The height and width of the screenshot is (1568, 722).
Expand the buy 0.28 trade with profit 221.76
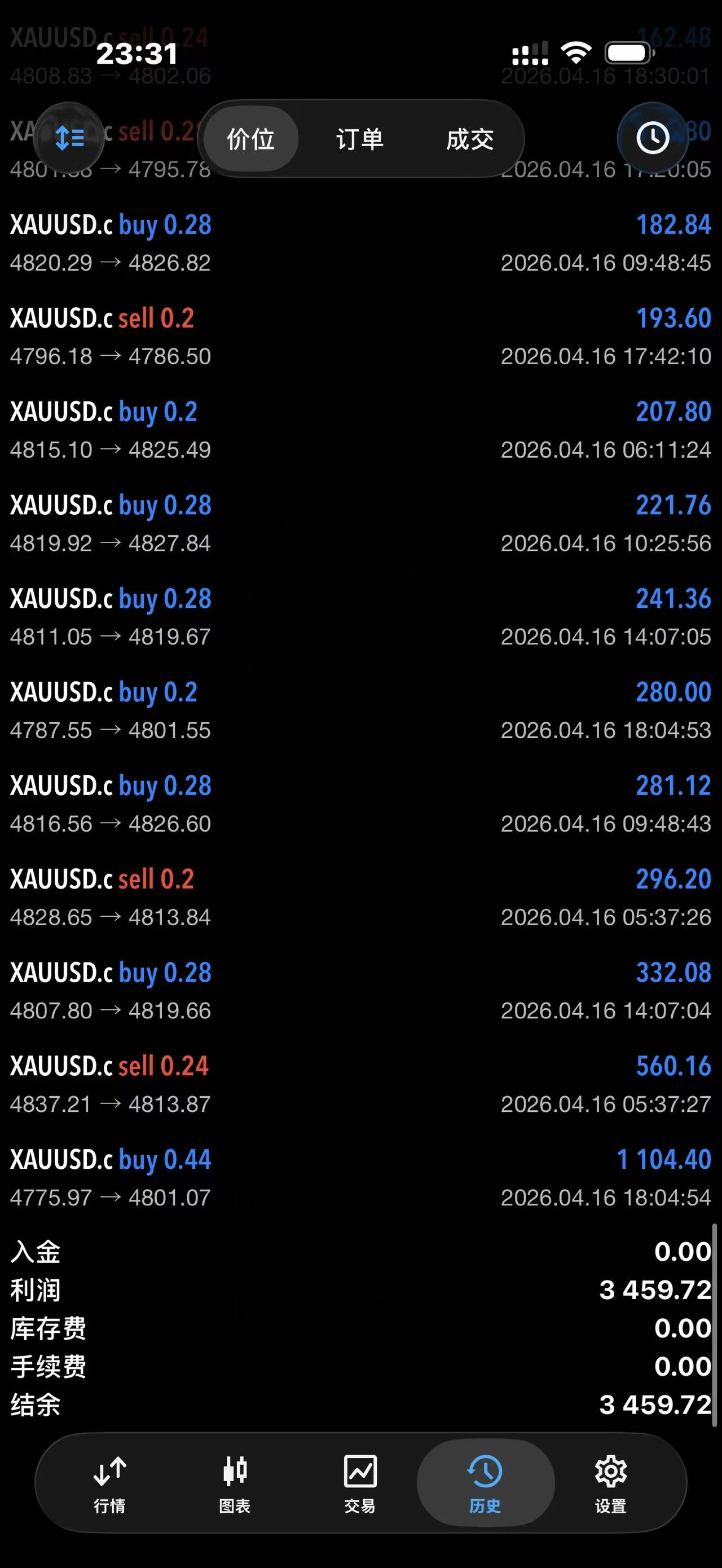[x=360, y=523]
